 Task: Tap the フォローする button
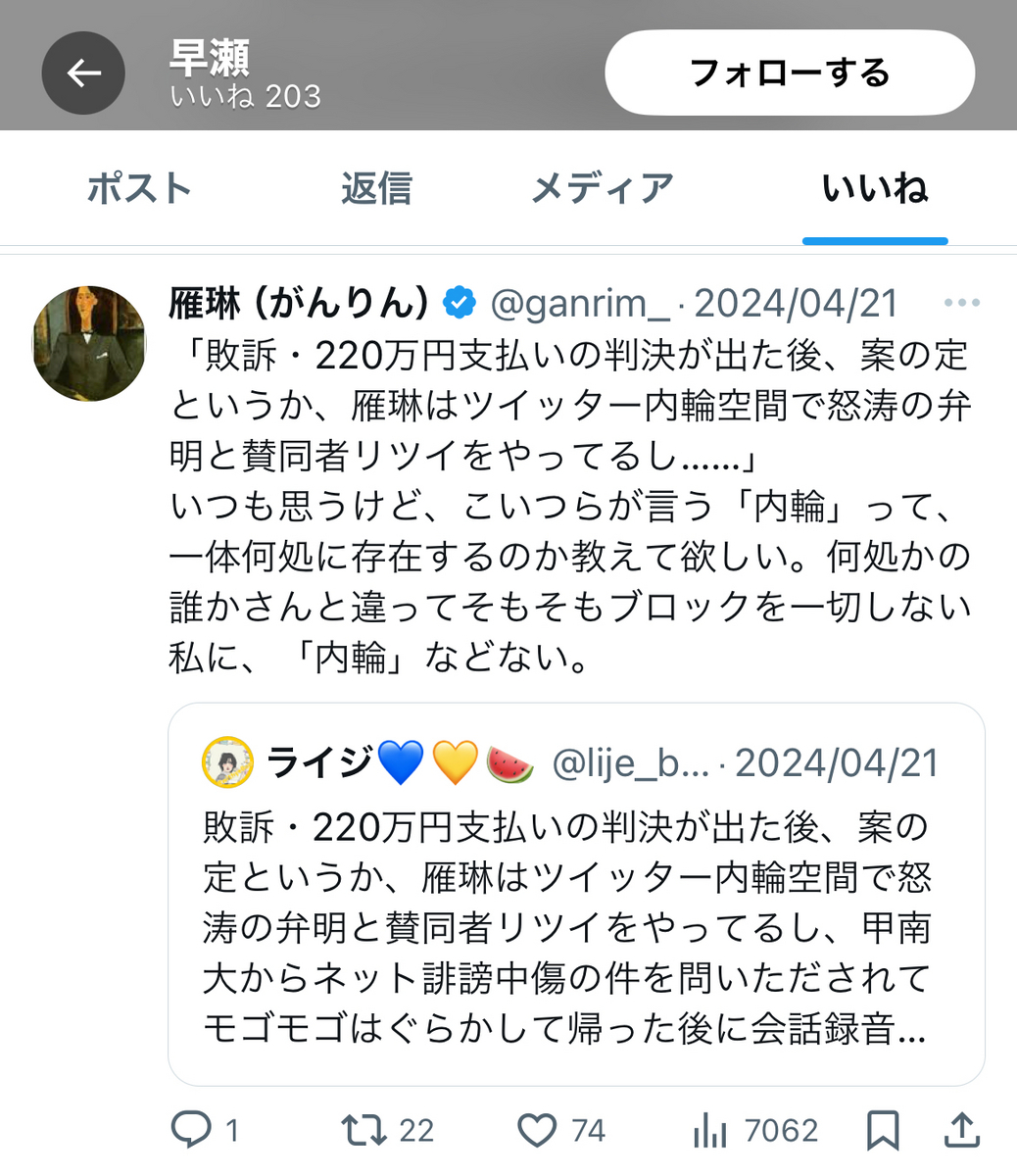[x=790, y=73]
